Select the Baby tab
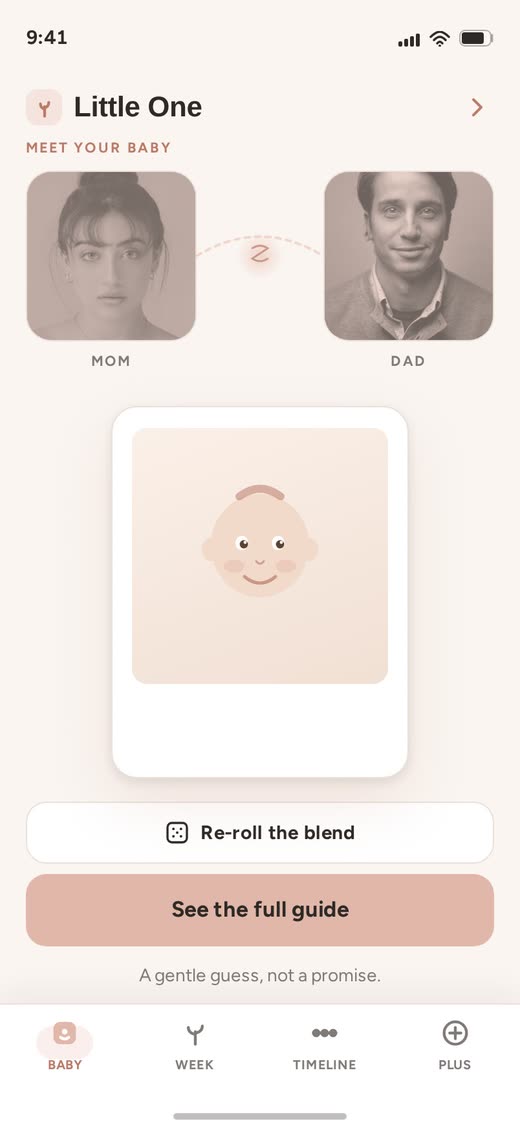520x1130 pixels. click(x=65, y=1046)
